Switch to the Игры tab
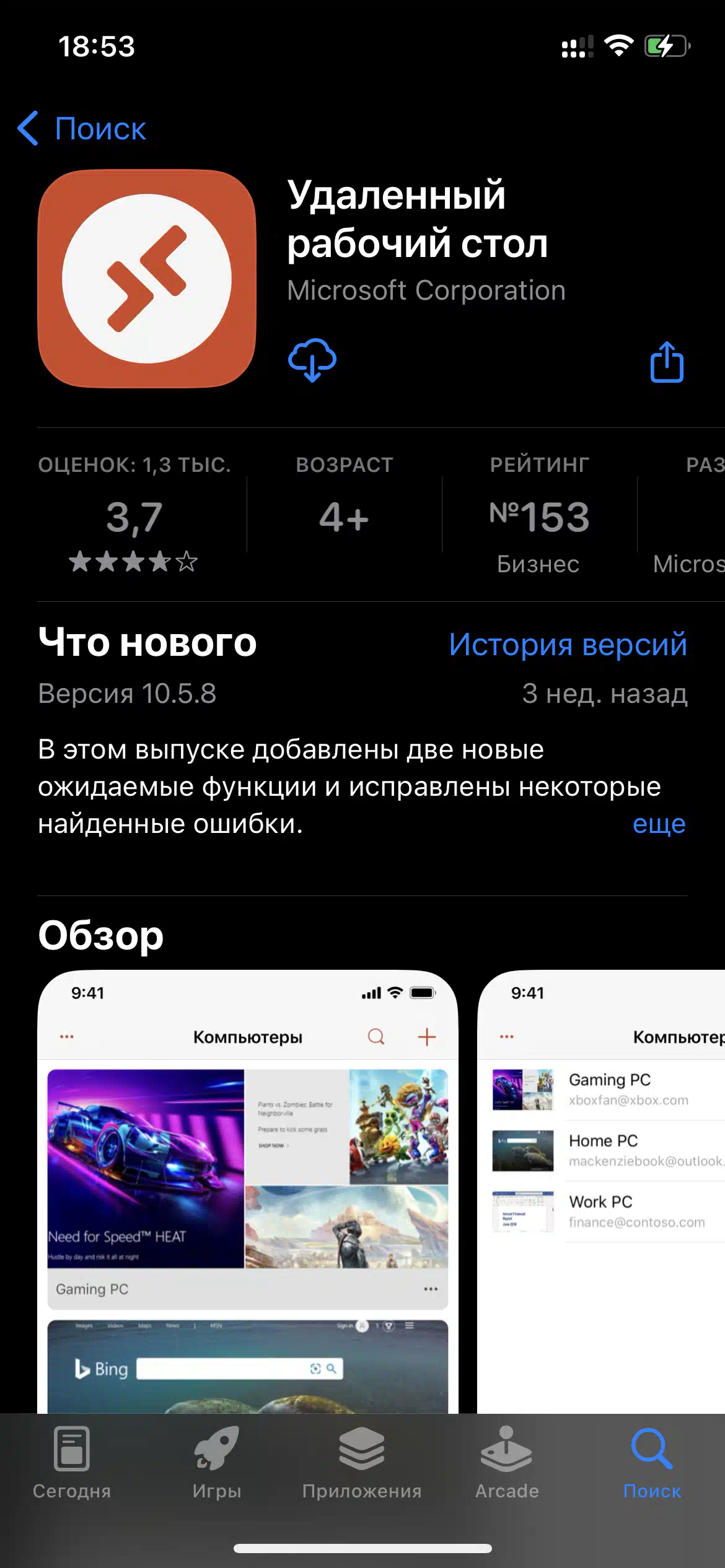 pos(217,1463)
